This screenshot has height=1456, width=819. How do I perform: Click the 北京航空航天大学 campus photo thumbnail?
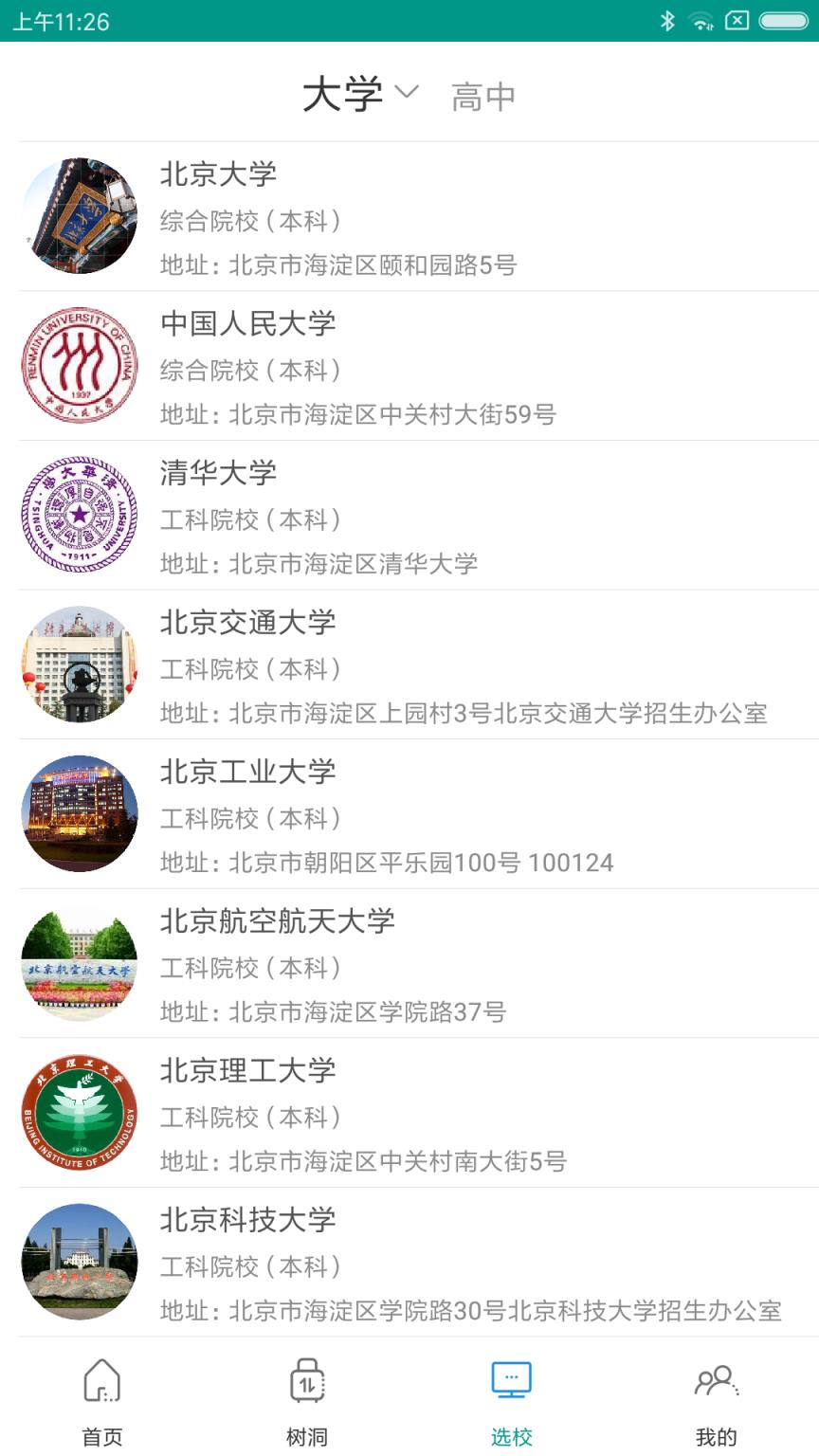click(x=79, y=963)
